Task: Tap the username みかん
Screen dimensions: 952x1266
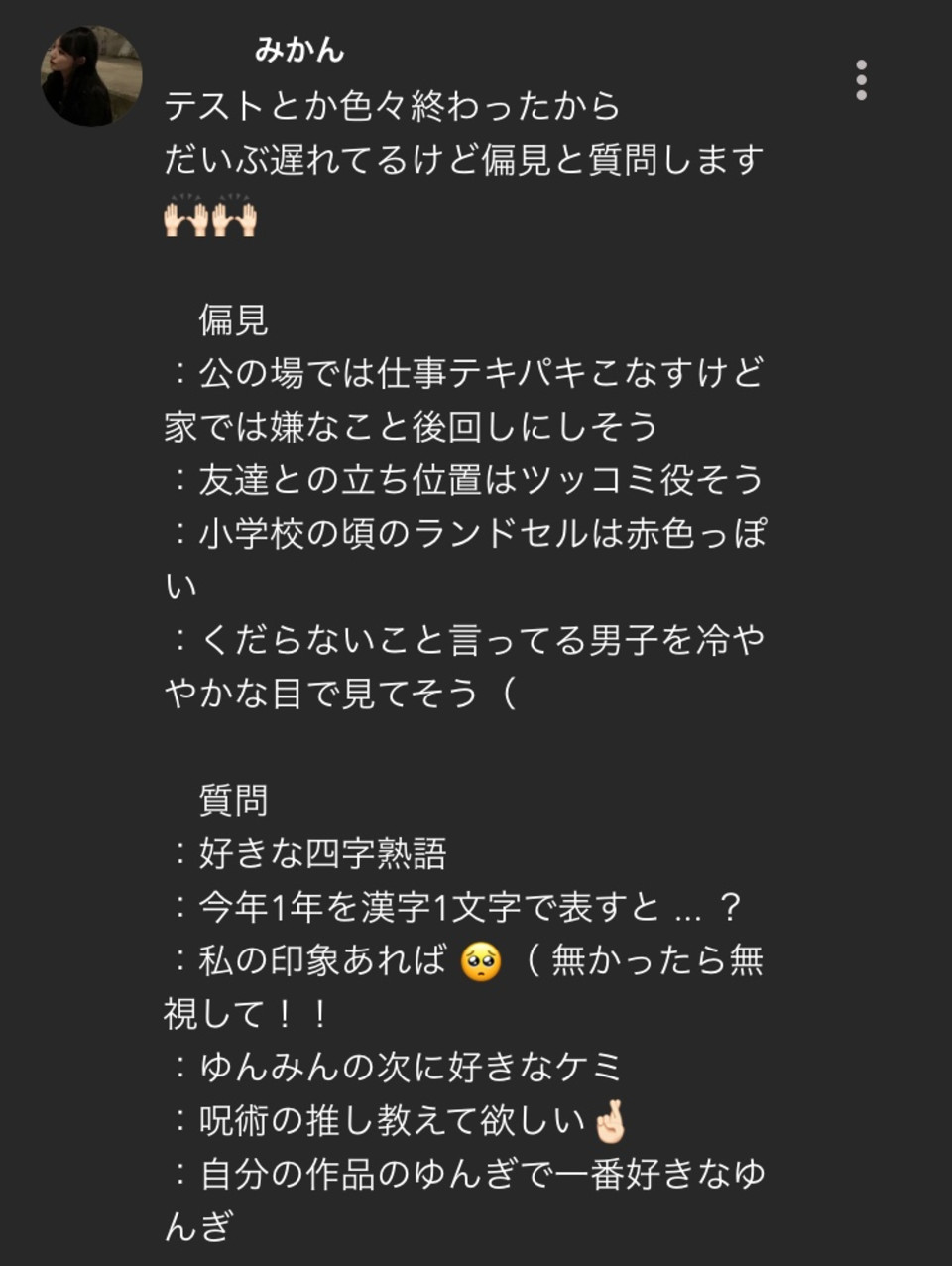Action: pos(298,50)
